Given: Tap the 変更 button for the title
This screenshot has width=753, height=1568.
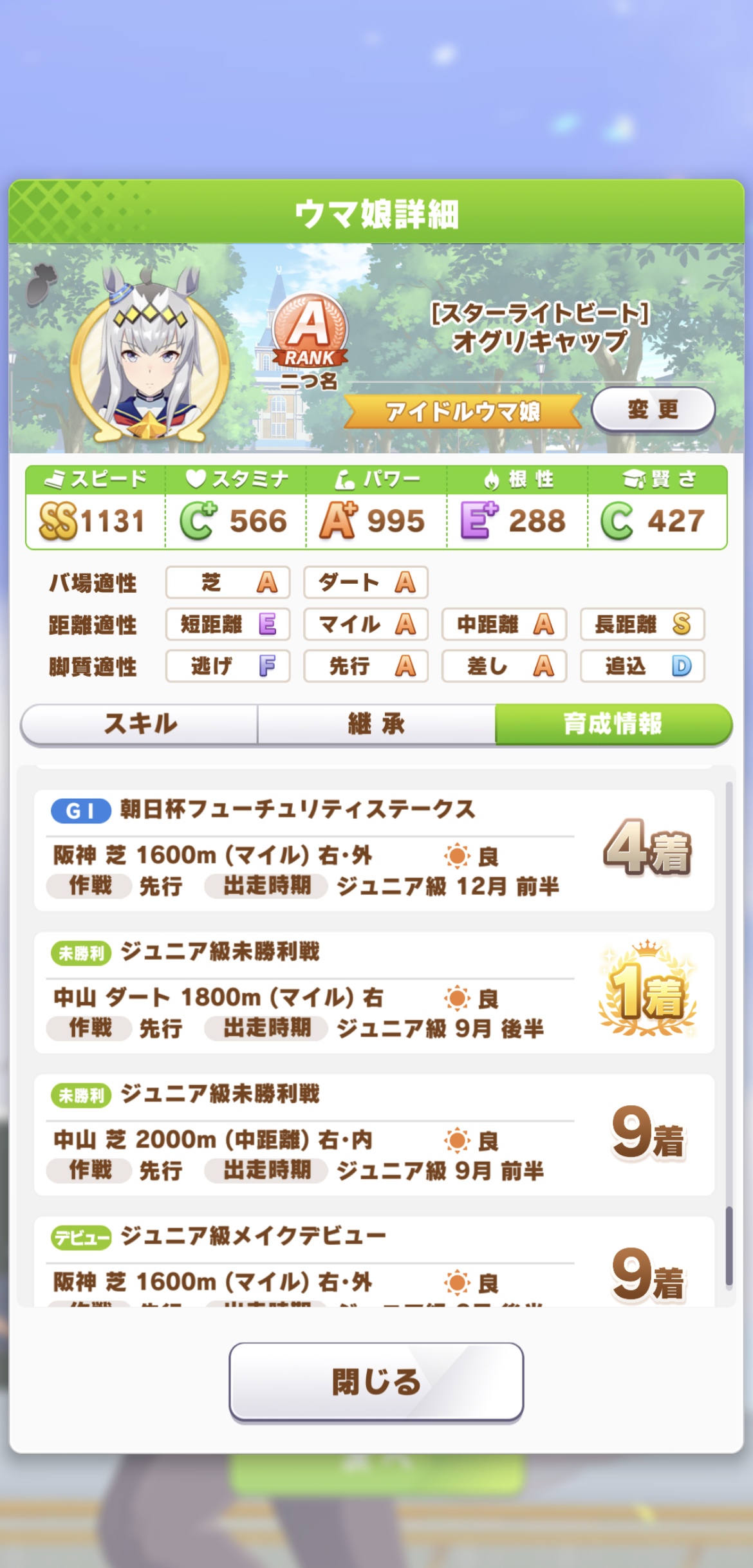Looking at the screenshot, I should [653, 409].
